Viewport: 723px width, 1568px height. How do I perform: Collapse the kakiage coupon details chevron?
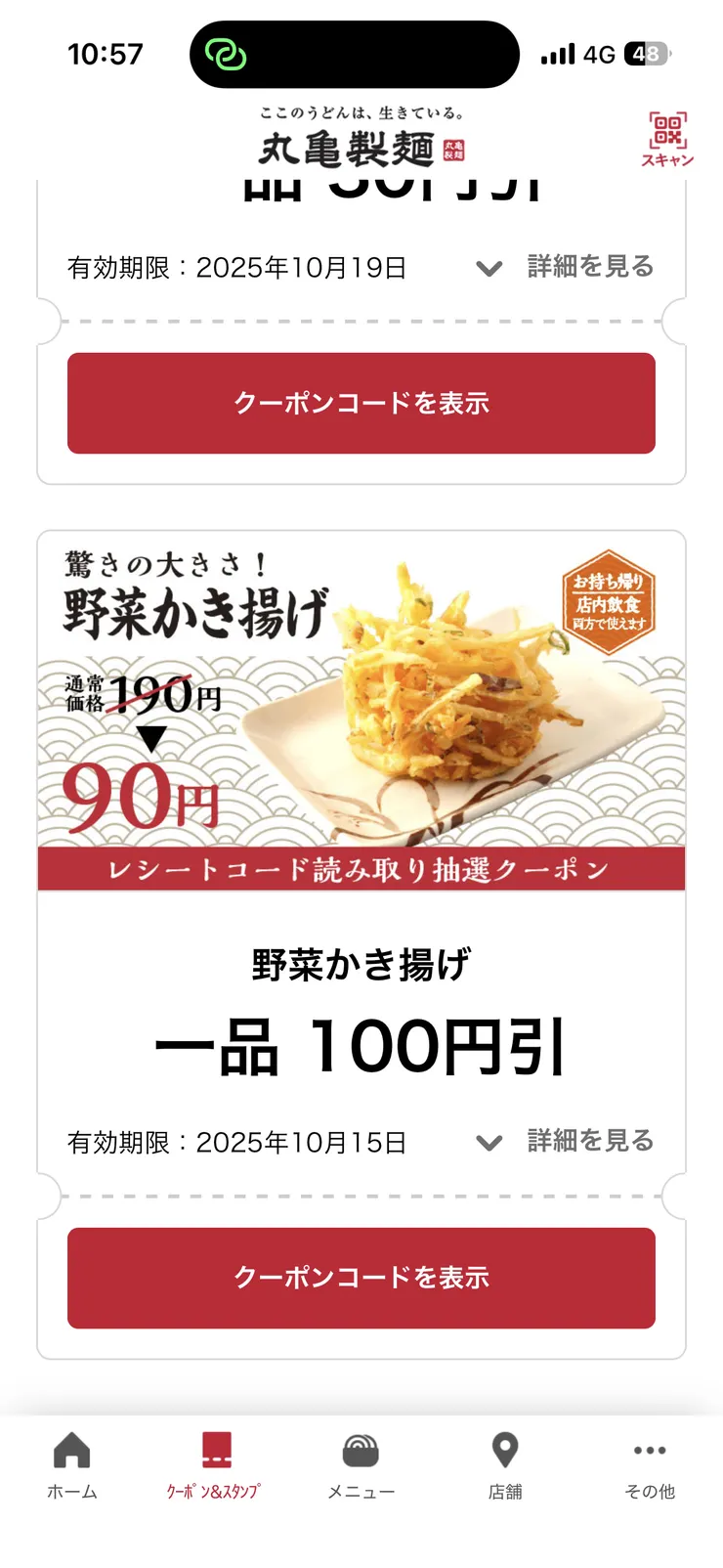click(489, 1141)
